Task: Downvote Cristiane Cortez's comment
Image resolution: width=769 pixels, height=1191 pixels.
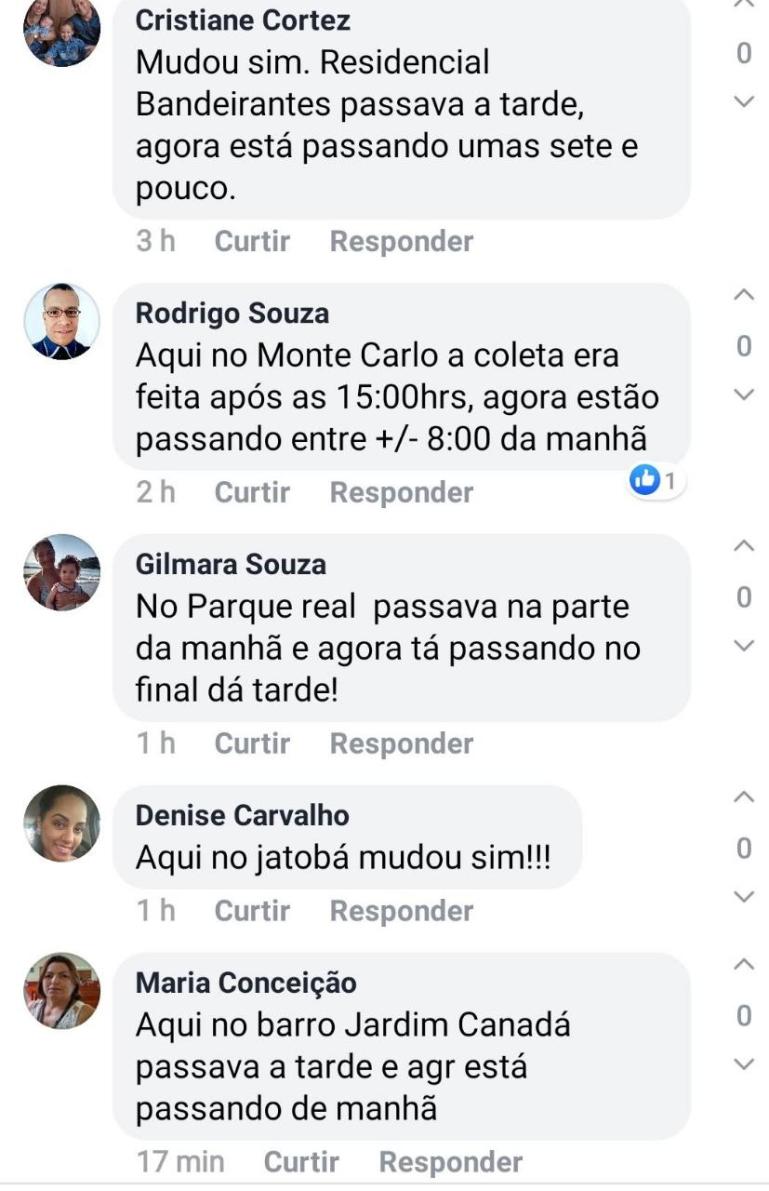Action: 743,101
